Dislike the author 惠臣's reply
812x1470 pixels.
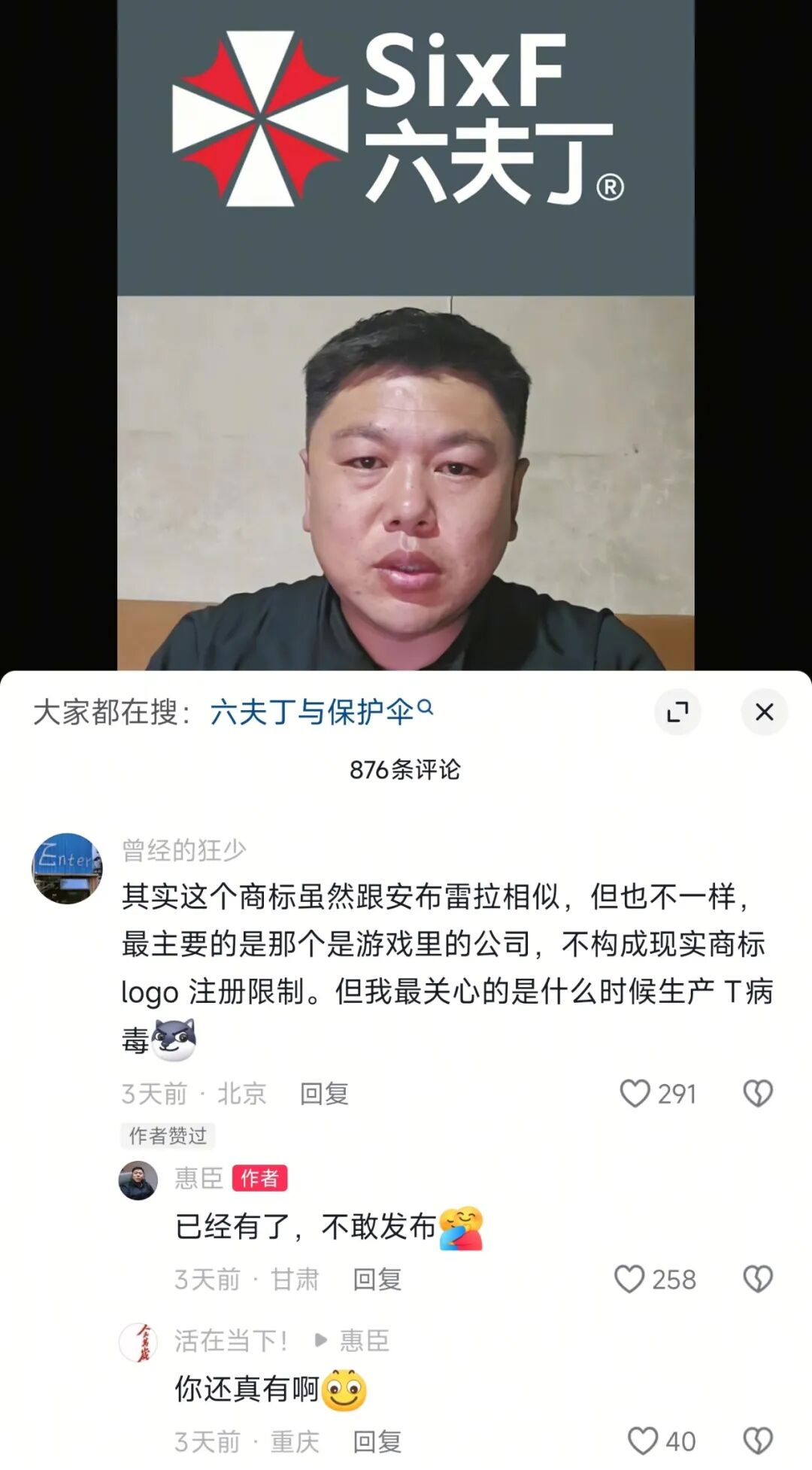[x=757, y=1279]
